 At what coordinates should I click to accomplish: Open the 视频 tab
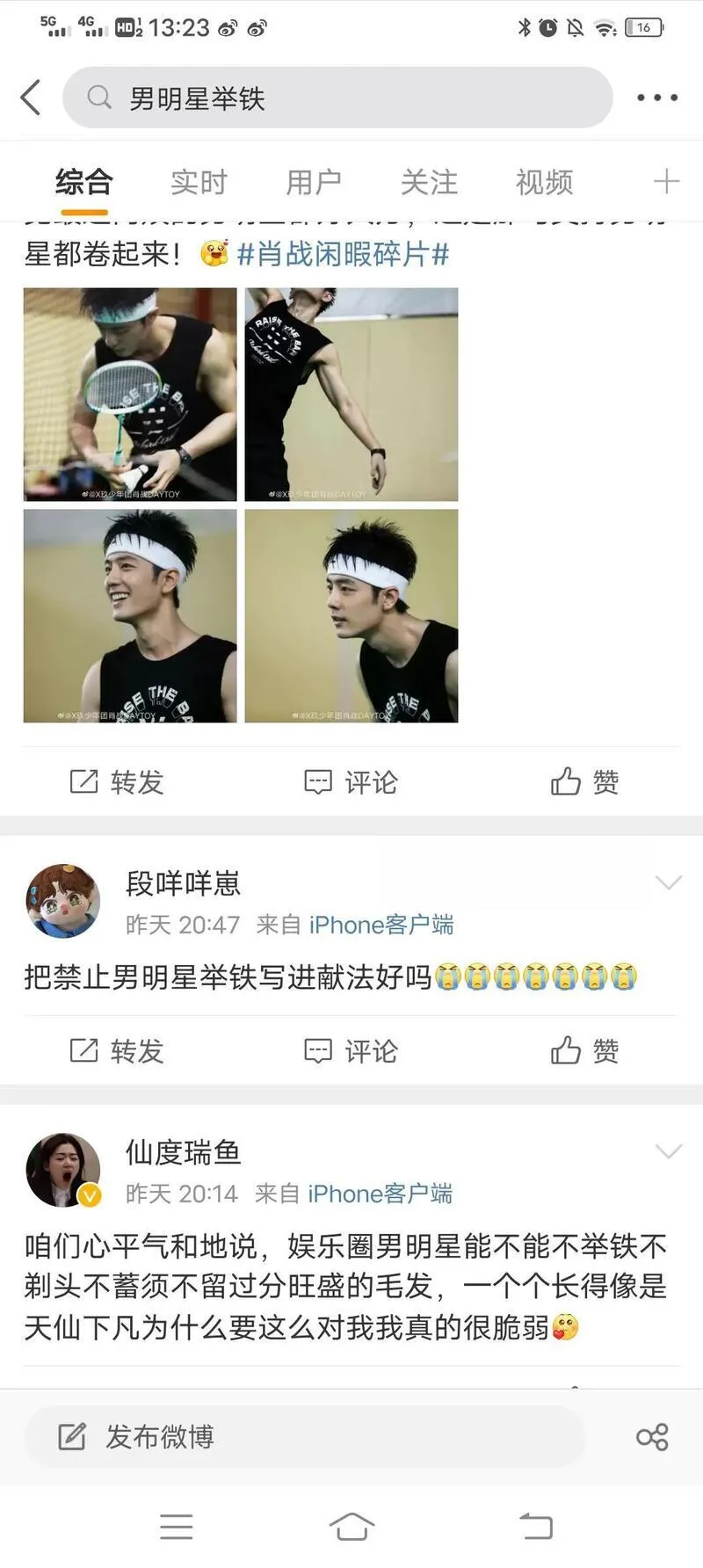coord(544,182)
